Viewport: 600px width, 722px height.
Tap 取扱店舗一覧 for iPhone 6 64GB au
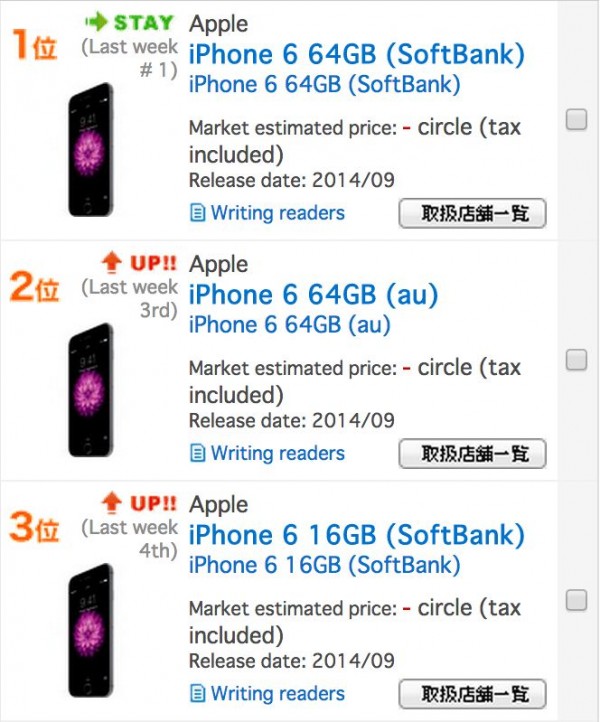tap(472, 453)
